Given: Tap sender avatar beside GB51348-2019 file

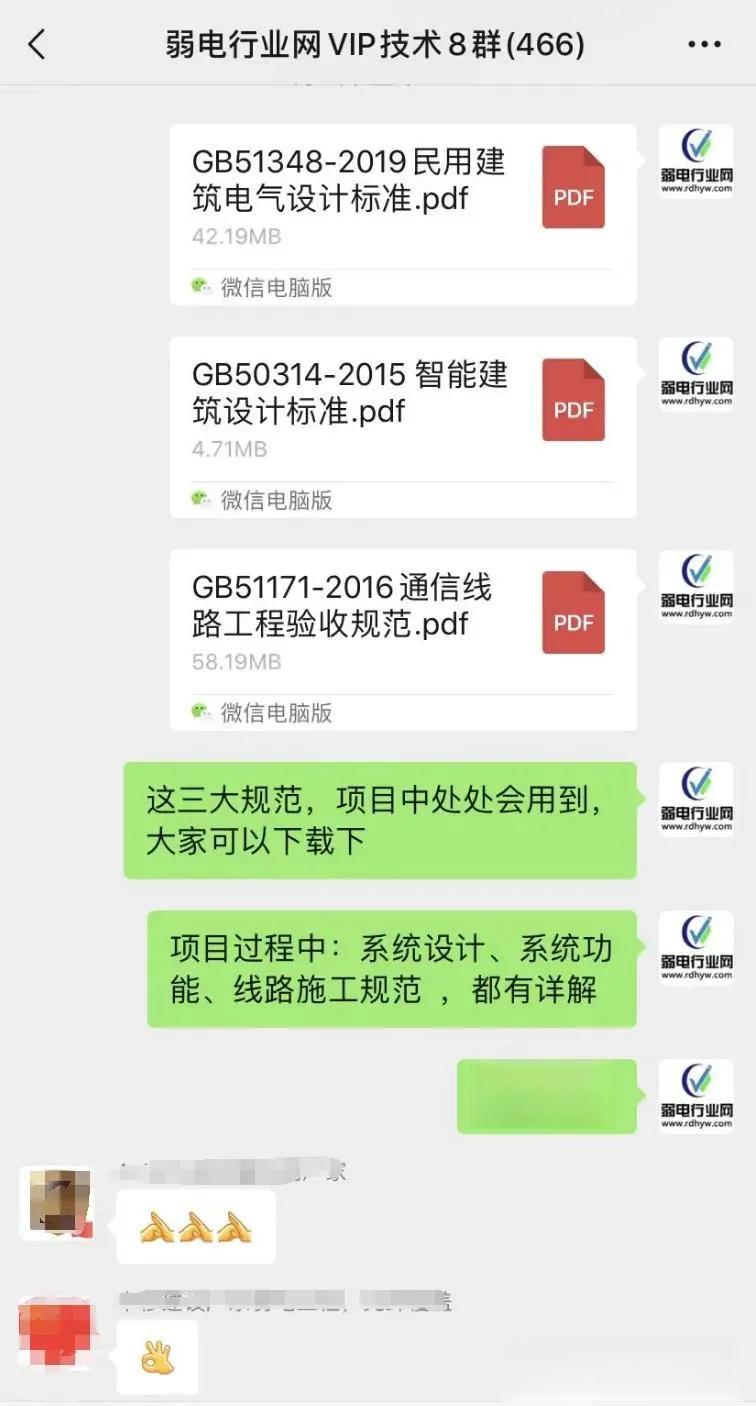Looking at the screenshot, I should (696, 162).
